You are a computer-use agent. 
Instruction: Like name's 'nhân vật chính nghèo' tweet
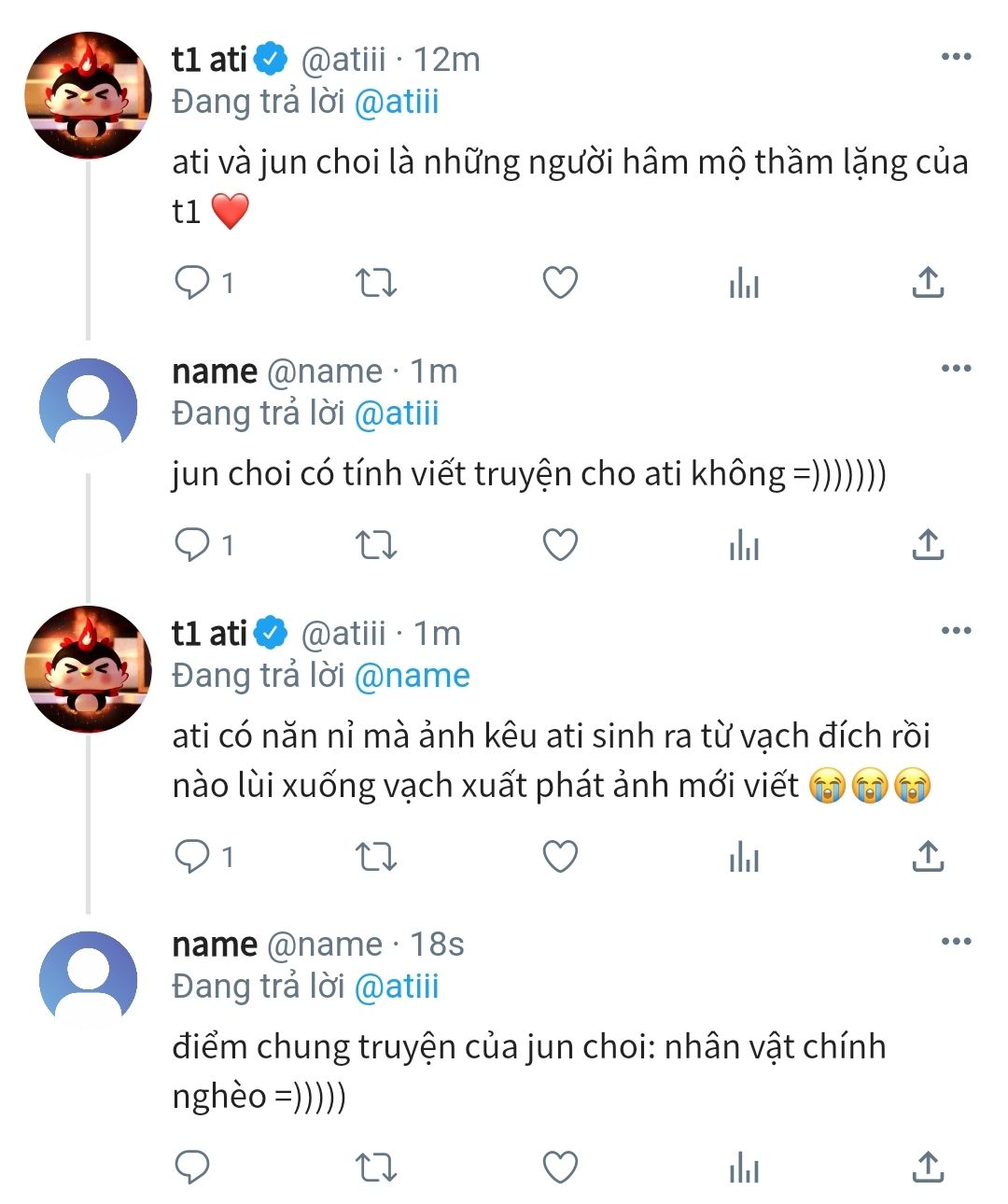click(x=560, y=1167)
